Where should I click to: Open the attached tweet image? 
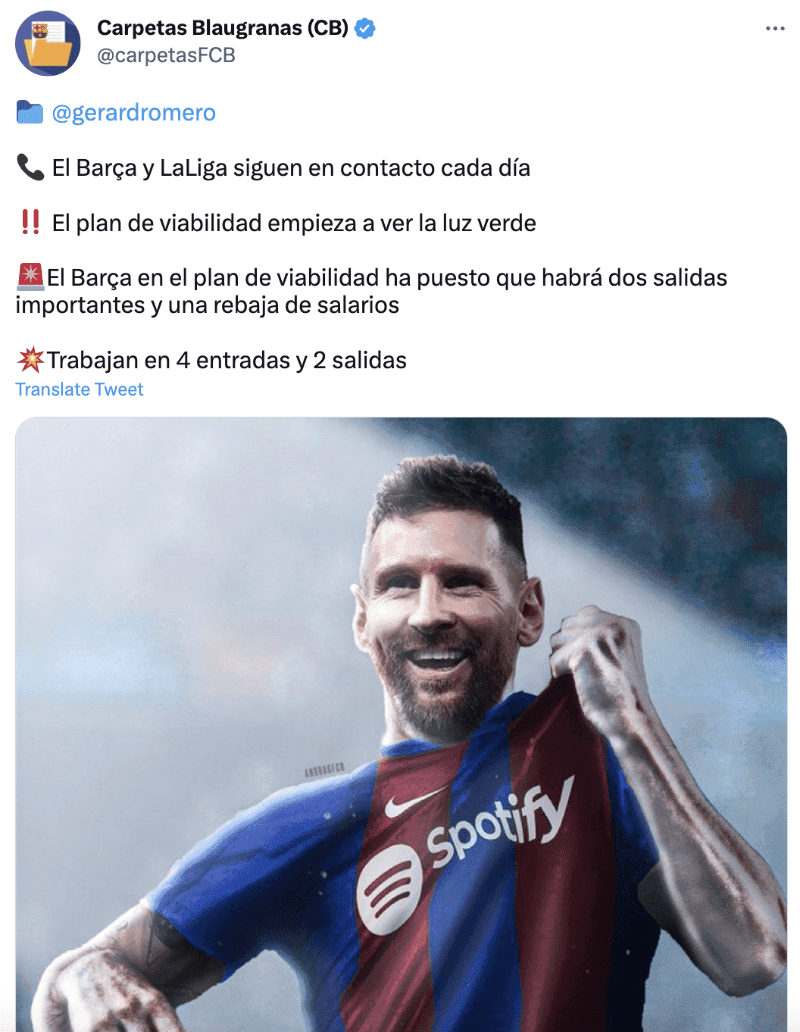click(x=400, y=720)
